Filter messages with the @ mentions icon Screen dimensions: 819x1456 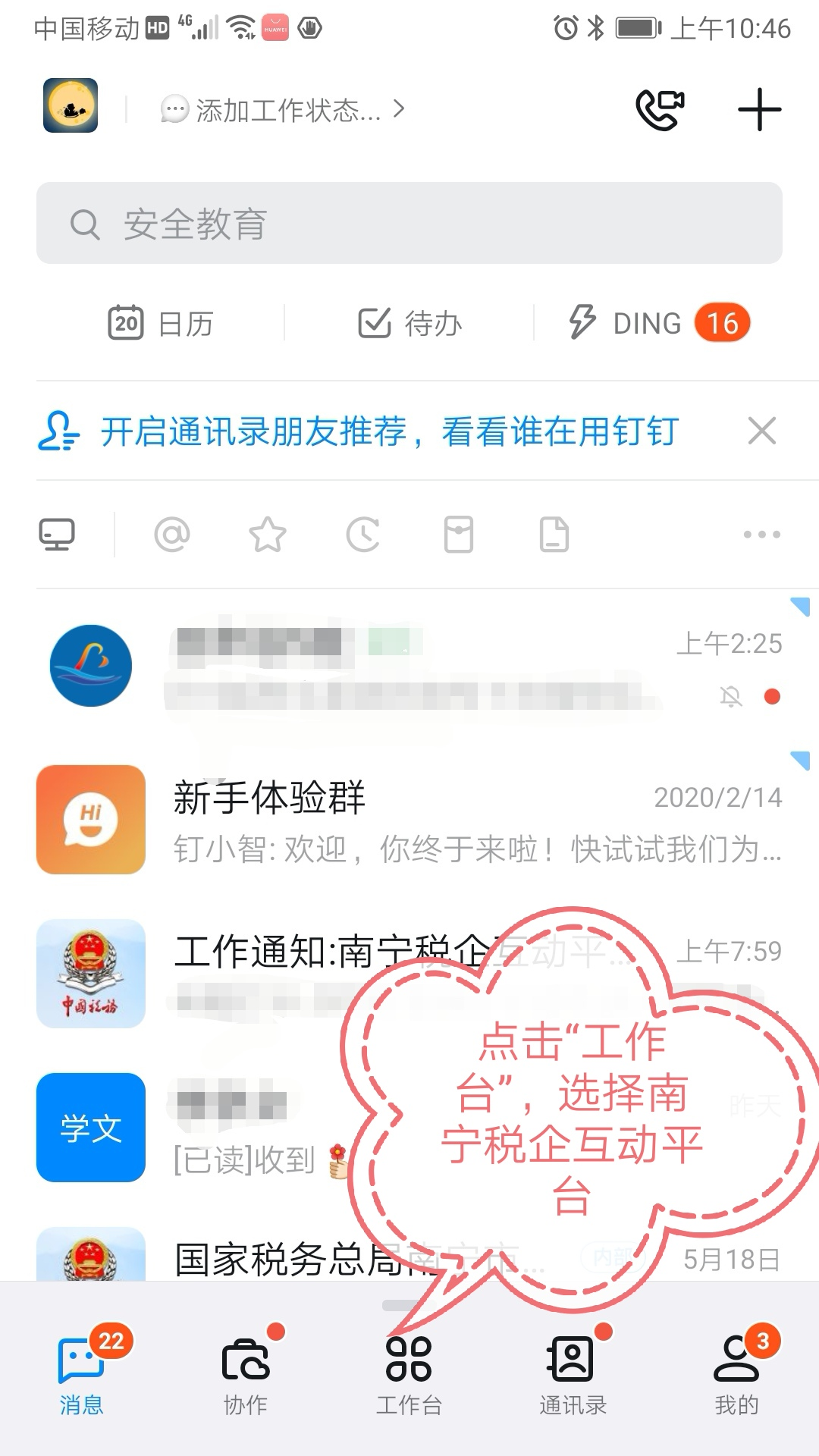pyautogui.click(x=172, y=535)
